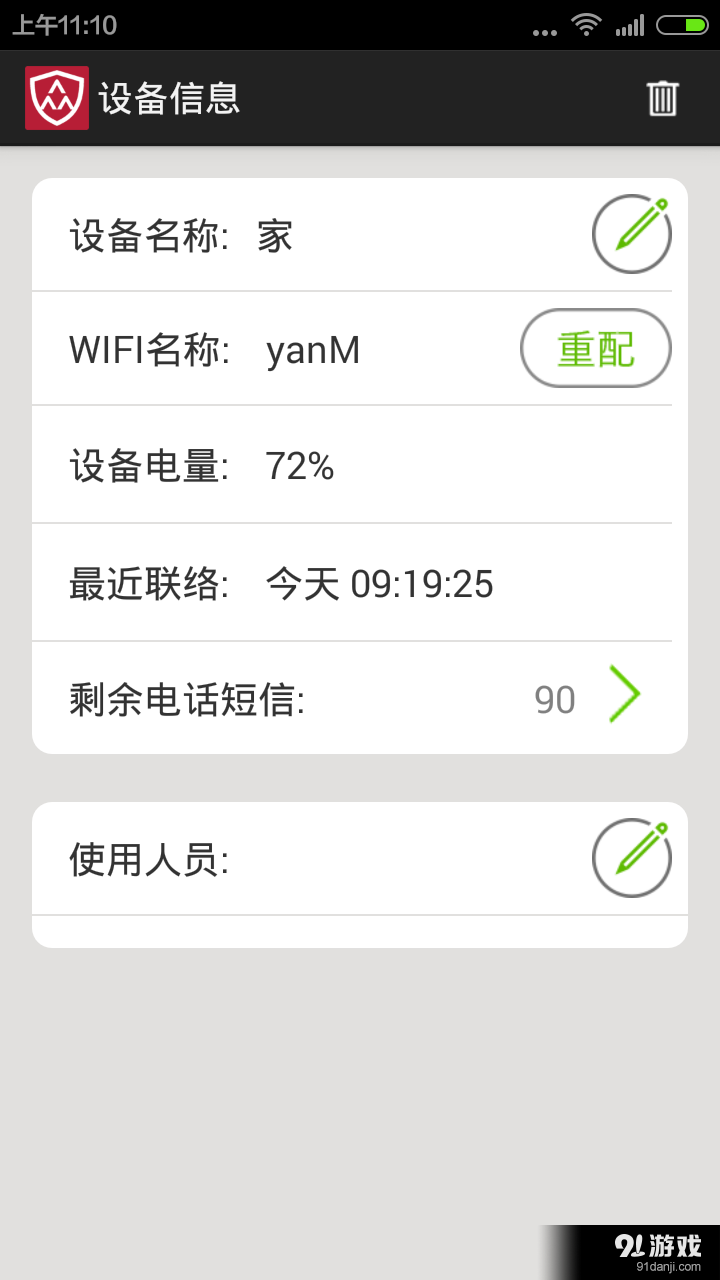The image size is (720, 1280).
Task: Click the pencil icon to edit 设备名称
Action: point(631,233)
